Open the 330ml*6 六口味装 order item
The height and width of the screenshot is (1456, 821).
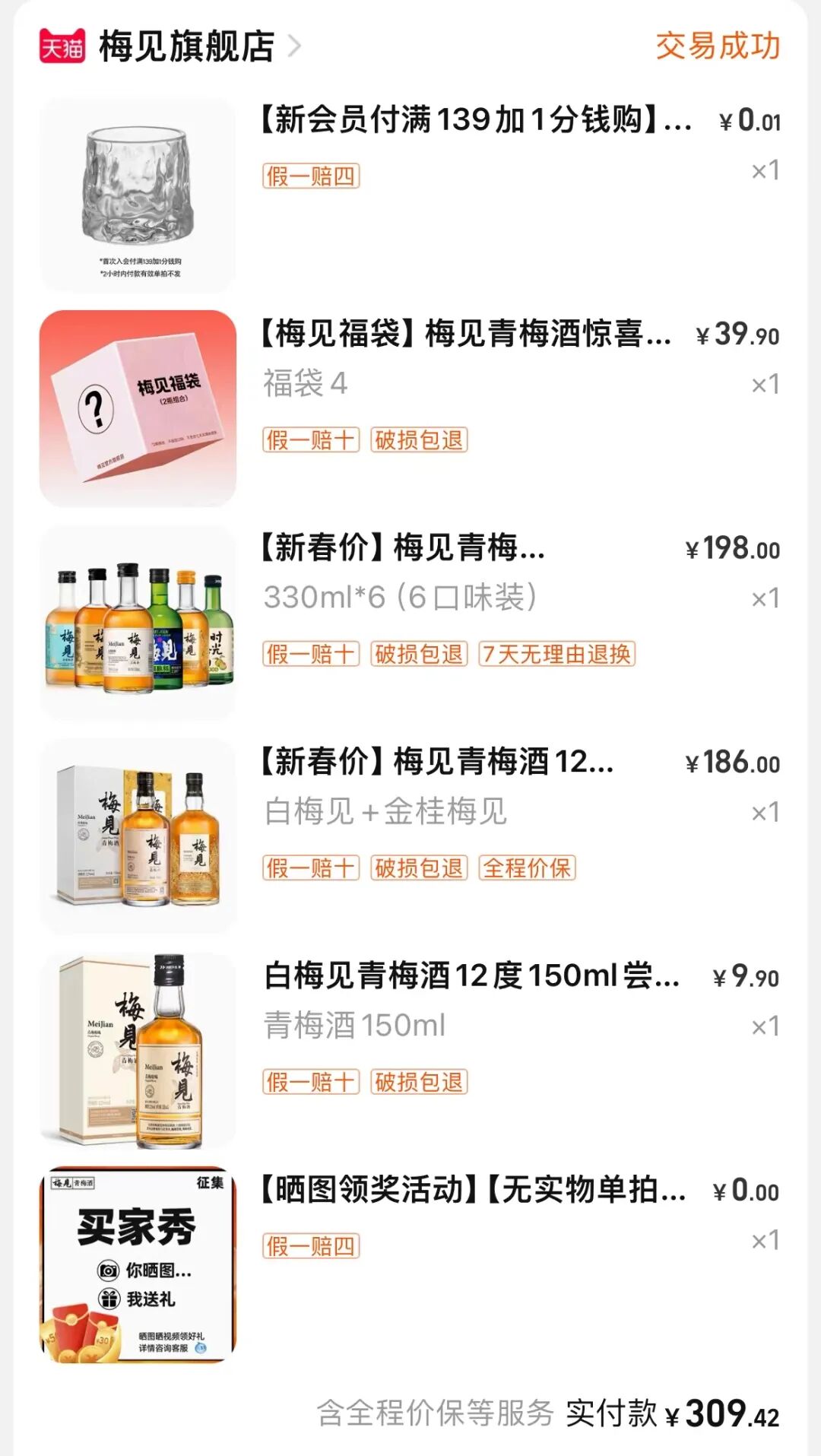pyautogui.click(x=410, y=623)
